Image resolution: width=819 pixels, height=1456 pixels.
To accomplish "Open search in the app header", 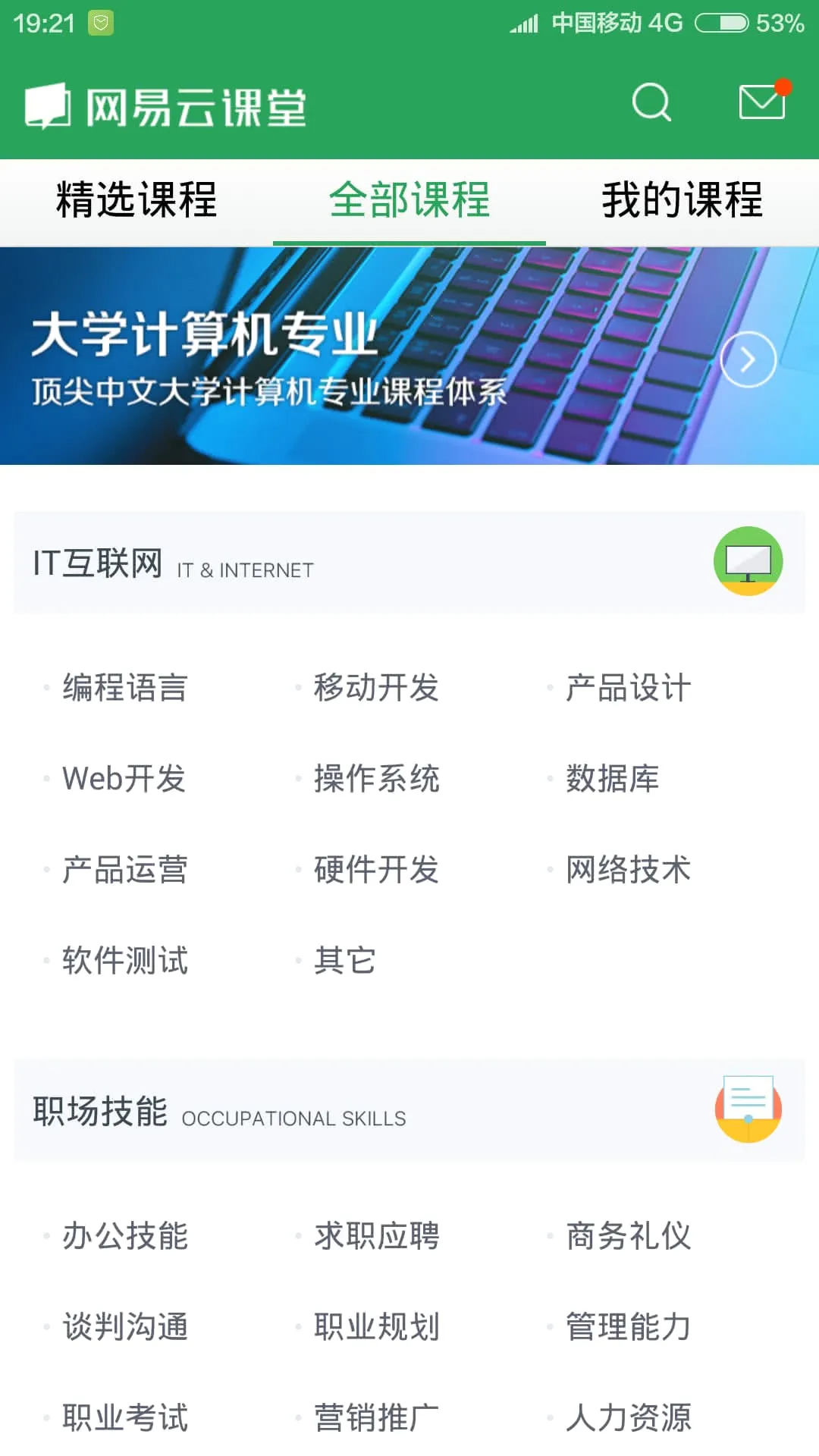I will coord(651,103).
